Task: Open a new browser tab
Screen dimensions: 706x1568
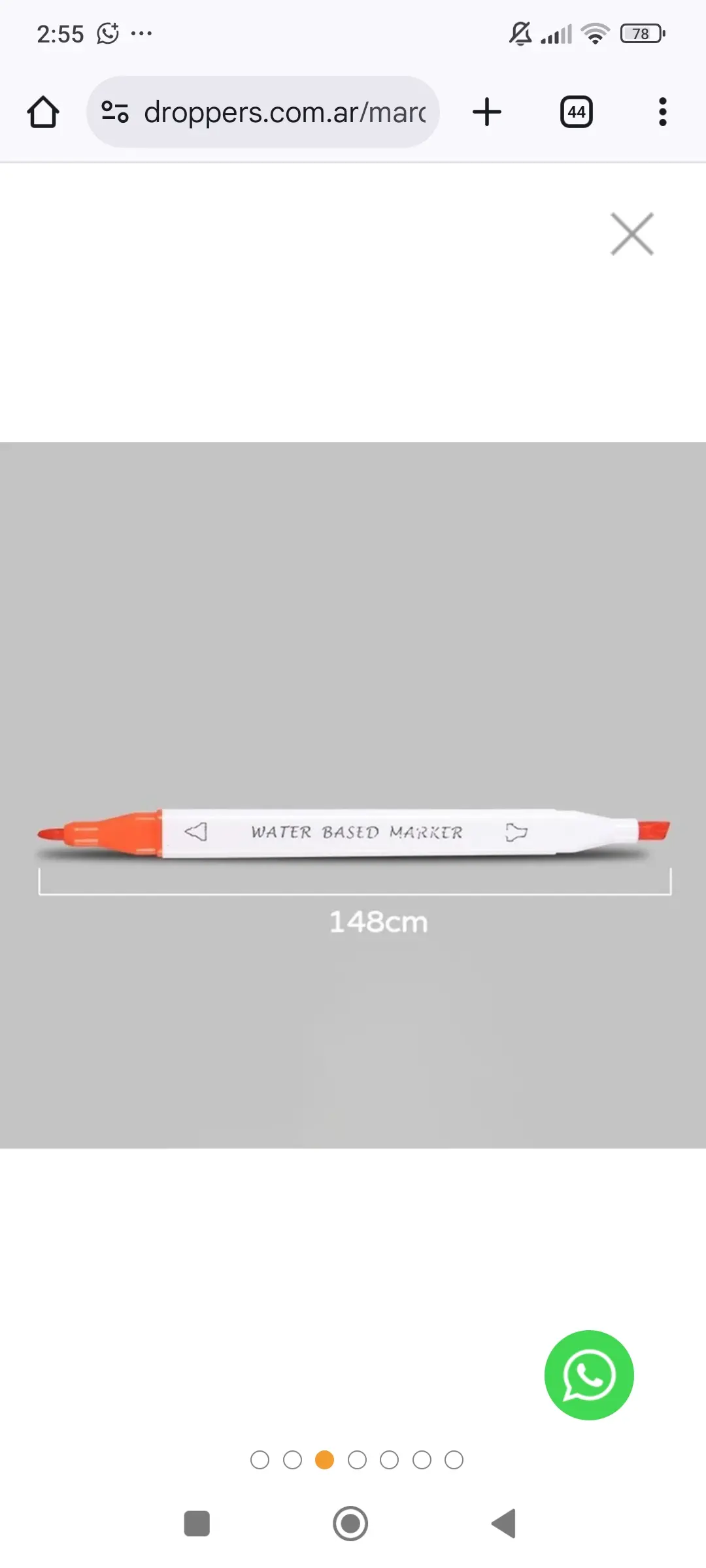Action: 487,112
